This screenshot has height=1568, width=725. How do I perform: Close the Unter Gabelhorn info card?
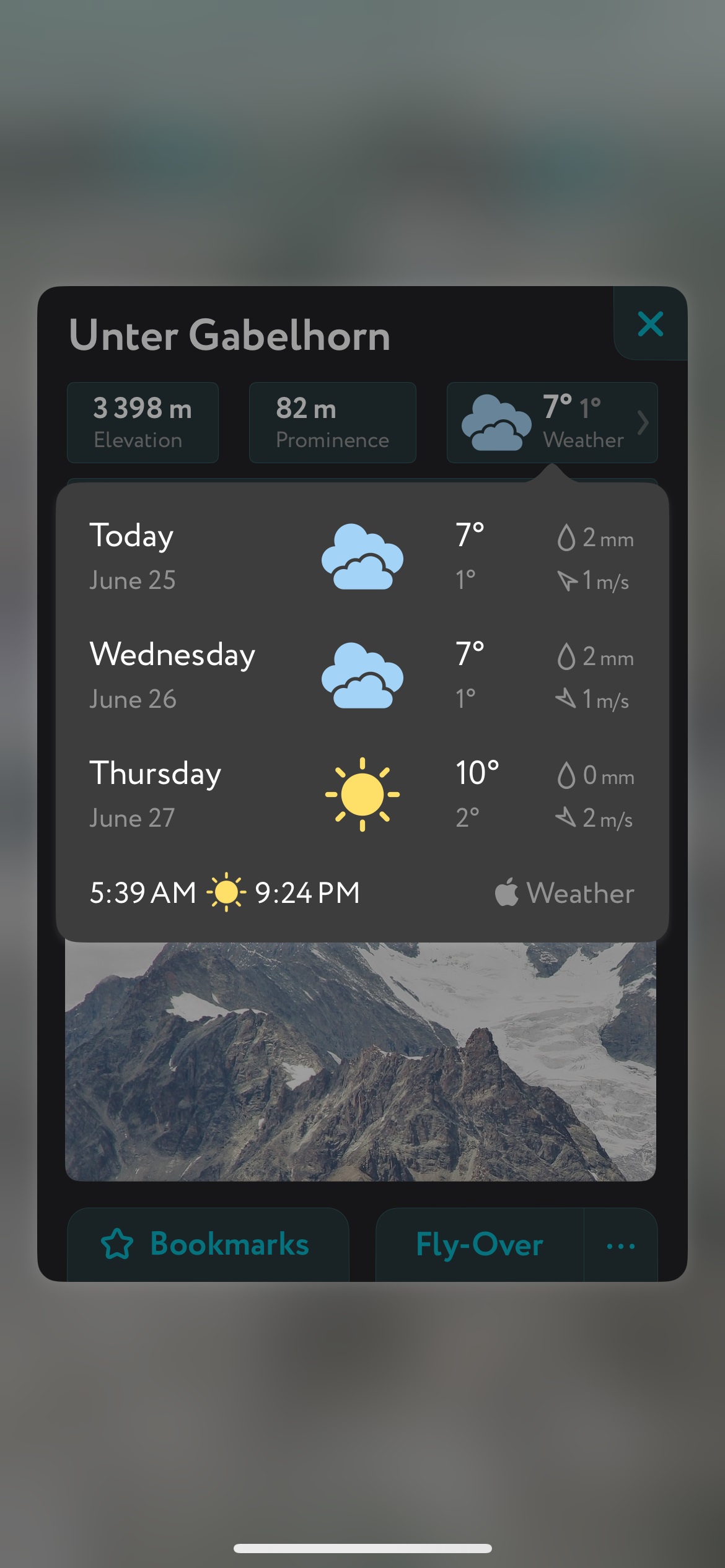point(650,324)
